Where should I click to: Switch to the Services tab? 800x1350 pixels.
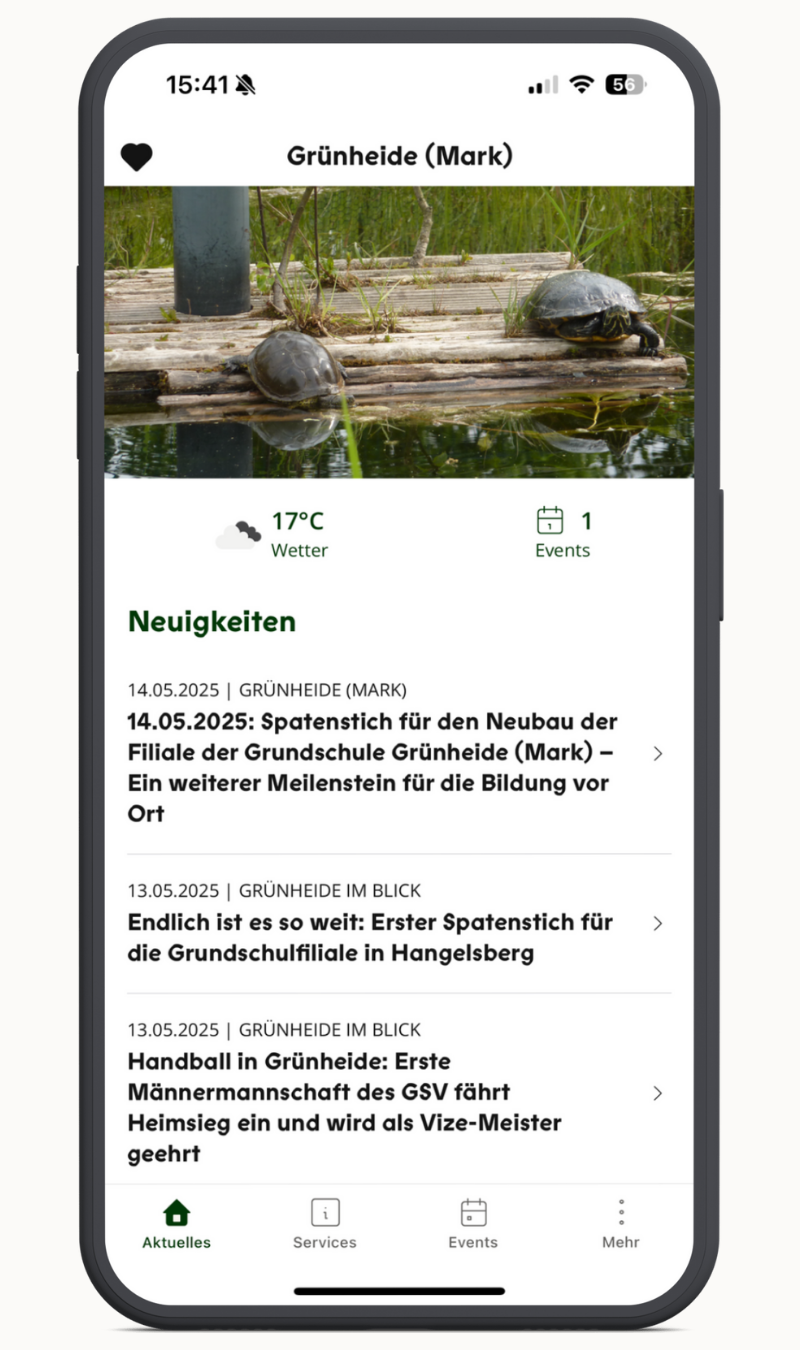point(325,1225)
